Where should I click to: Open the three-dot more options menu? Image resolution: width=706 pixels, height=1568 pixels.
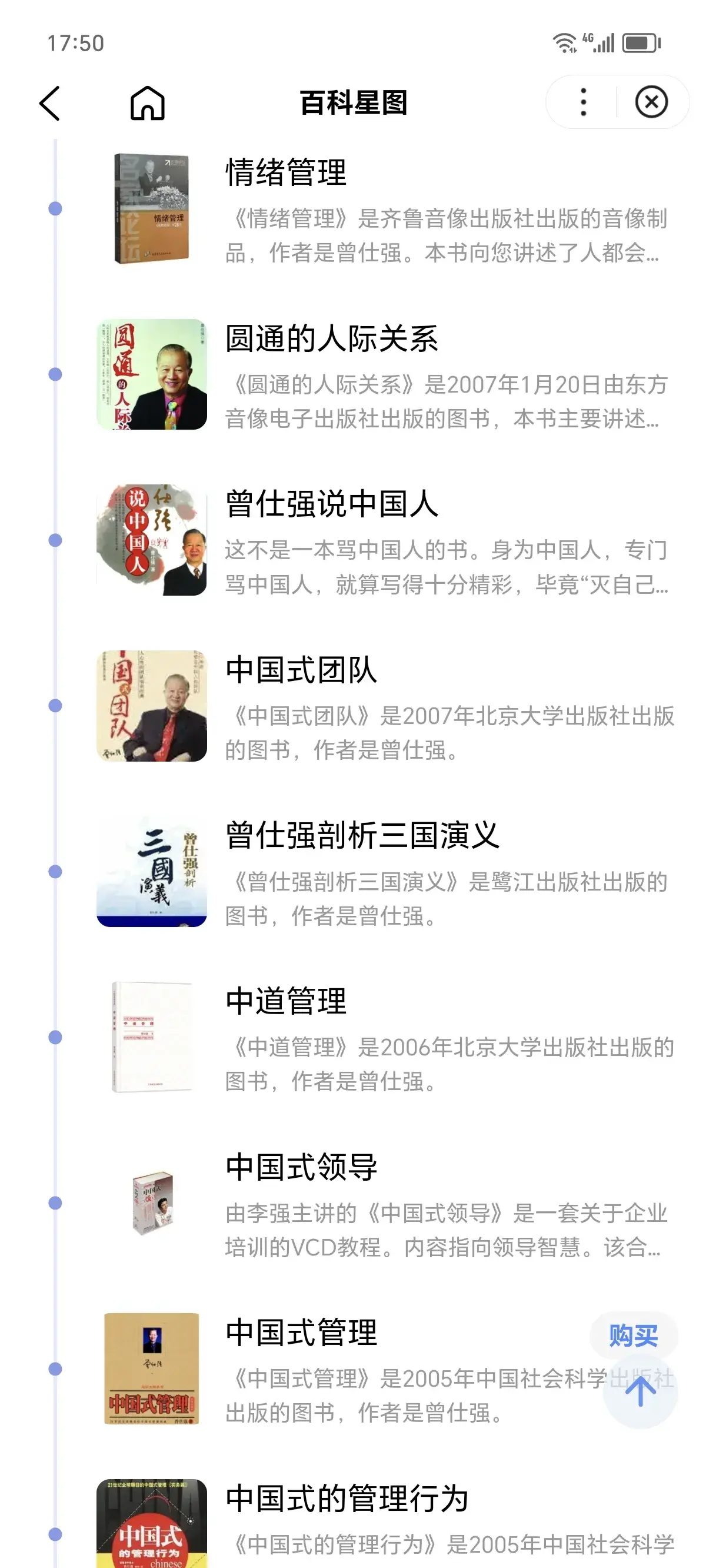(583, 102)
